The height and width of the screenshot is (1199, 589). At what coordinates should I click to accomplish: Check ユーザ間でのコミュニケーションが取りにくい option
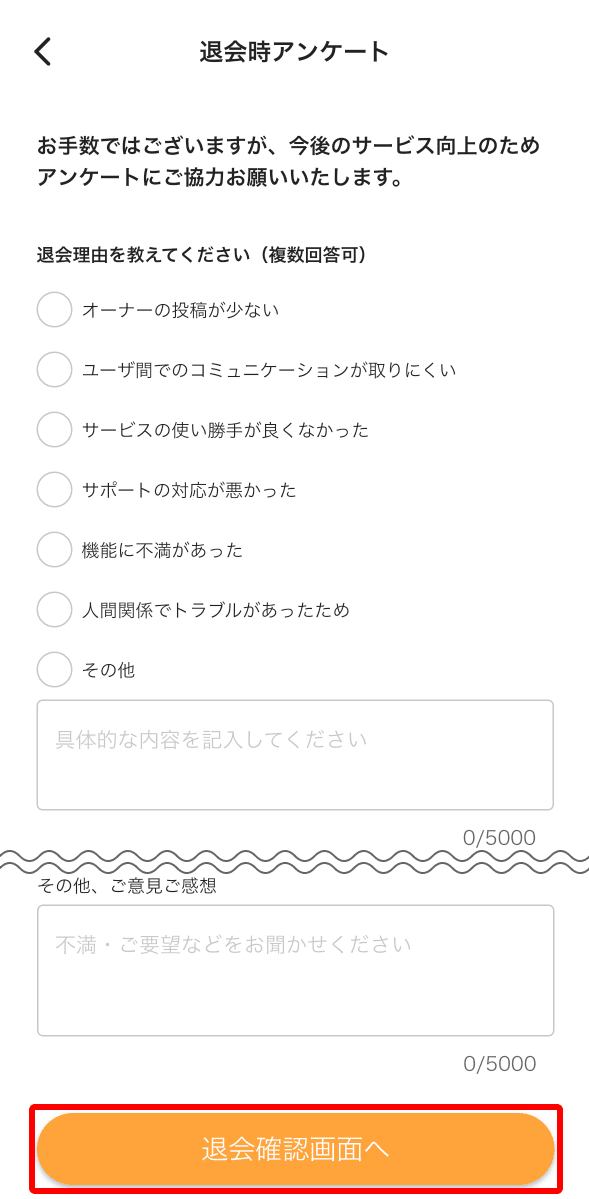click(54, 370)
